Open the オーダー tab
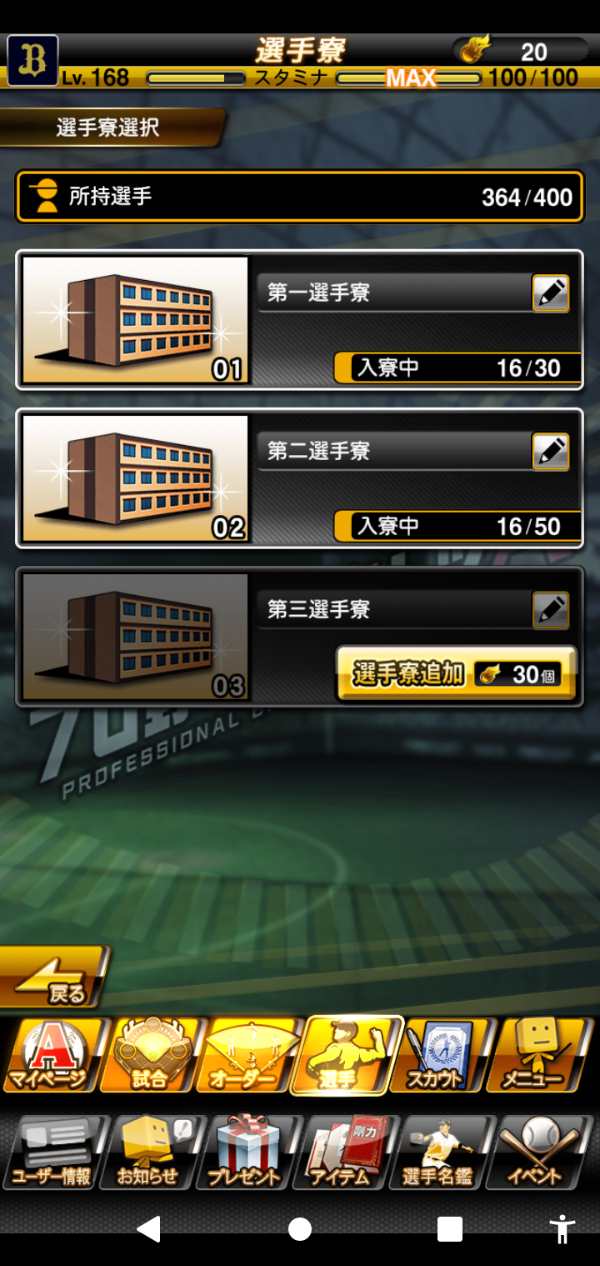Viewport: 600px width, 1266px height. [248, 1055]
